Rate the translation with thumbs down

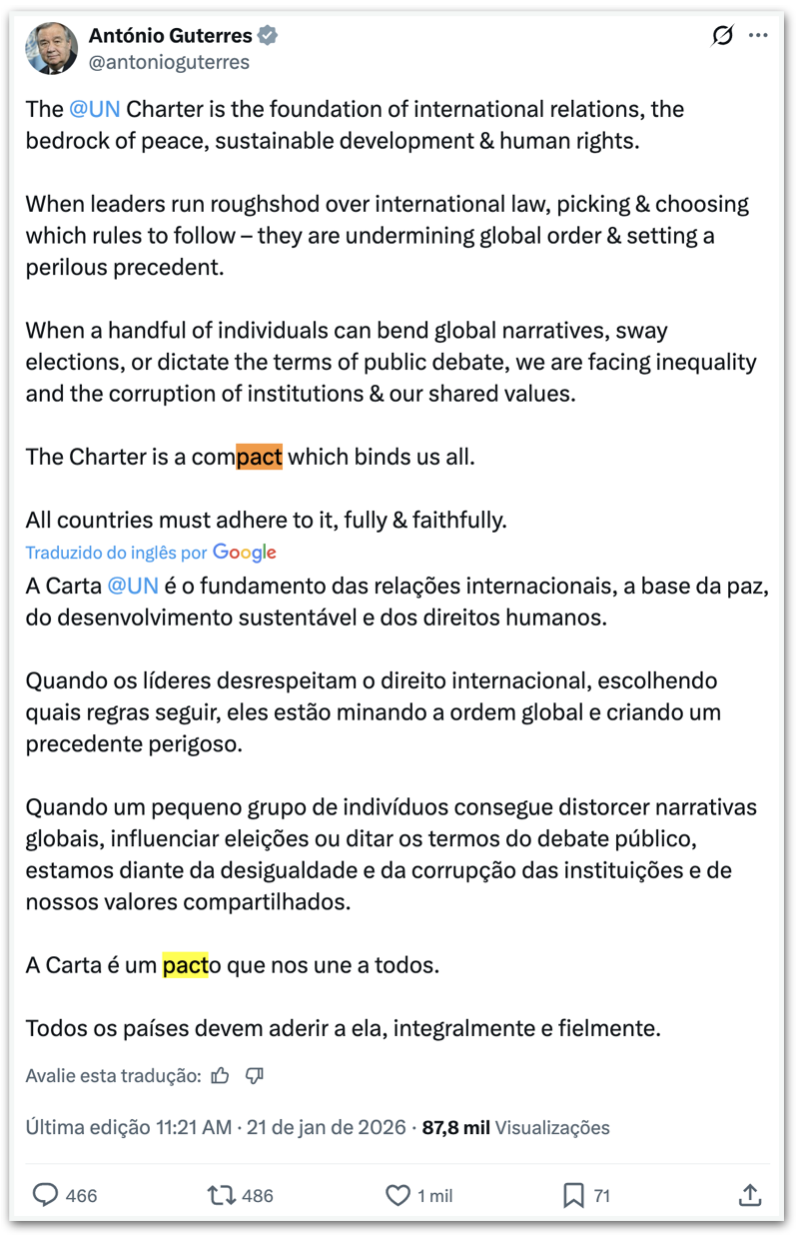point(254,1076)
